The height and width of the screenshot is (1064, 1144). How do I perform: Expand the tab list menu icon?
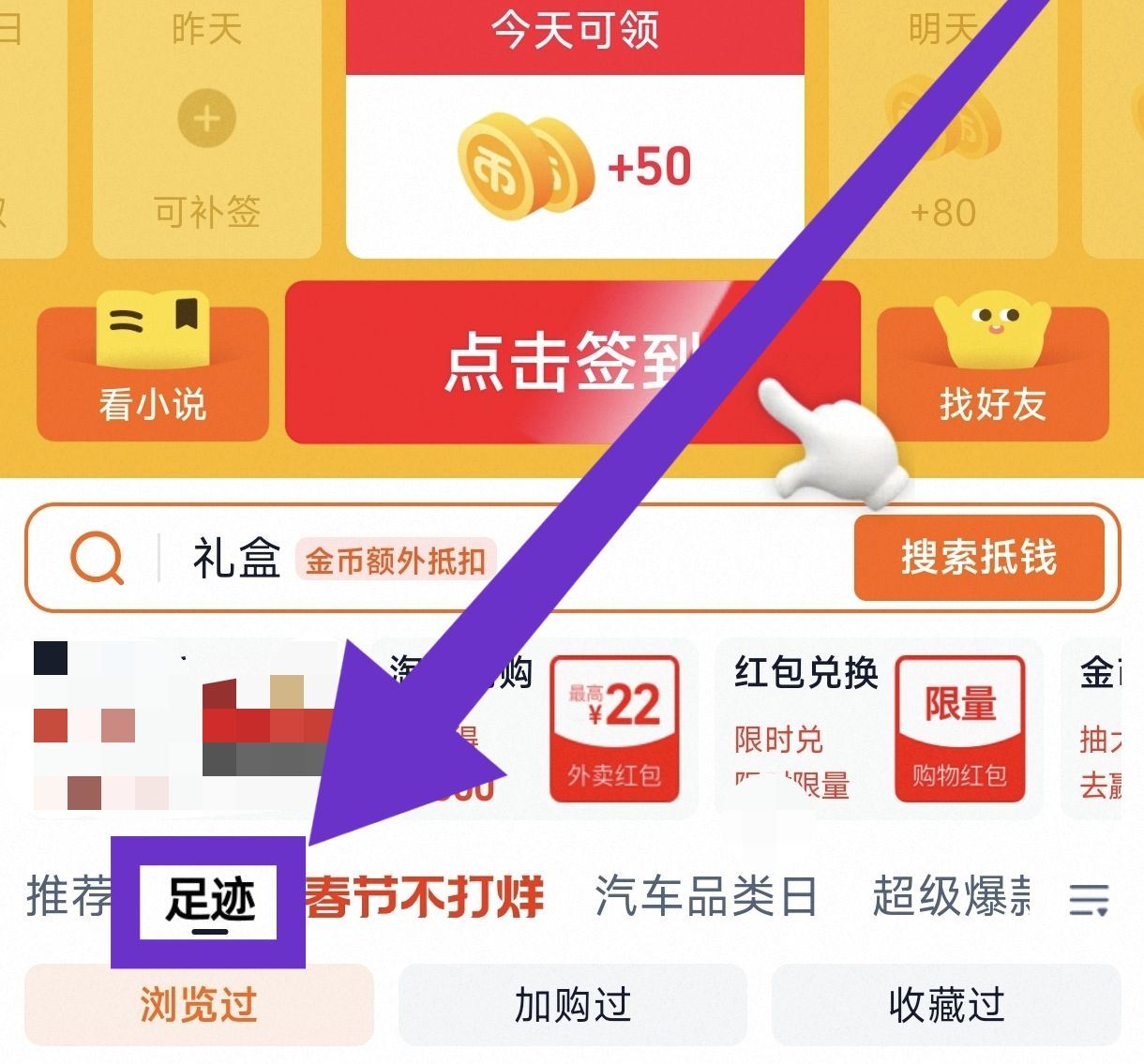[1090, 899]
